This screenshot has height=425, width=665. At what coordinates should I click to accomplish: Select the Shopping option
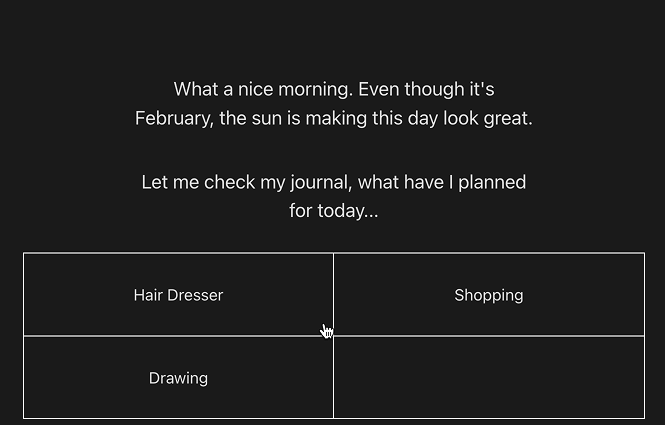(489, 295)
